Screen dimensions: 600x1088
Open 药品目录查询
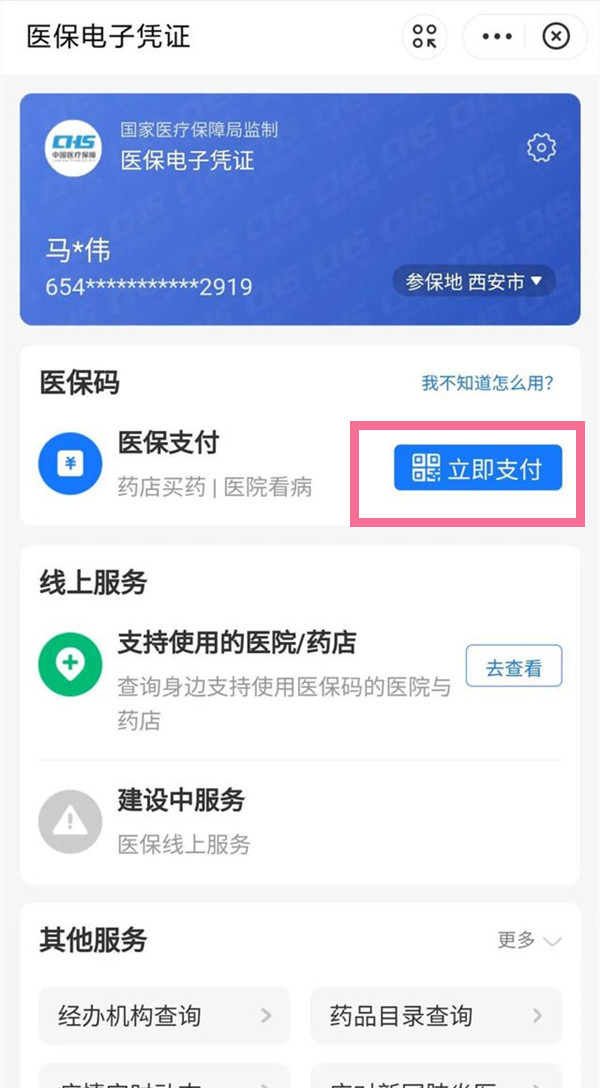(x=436, y=1016)
